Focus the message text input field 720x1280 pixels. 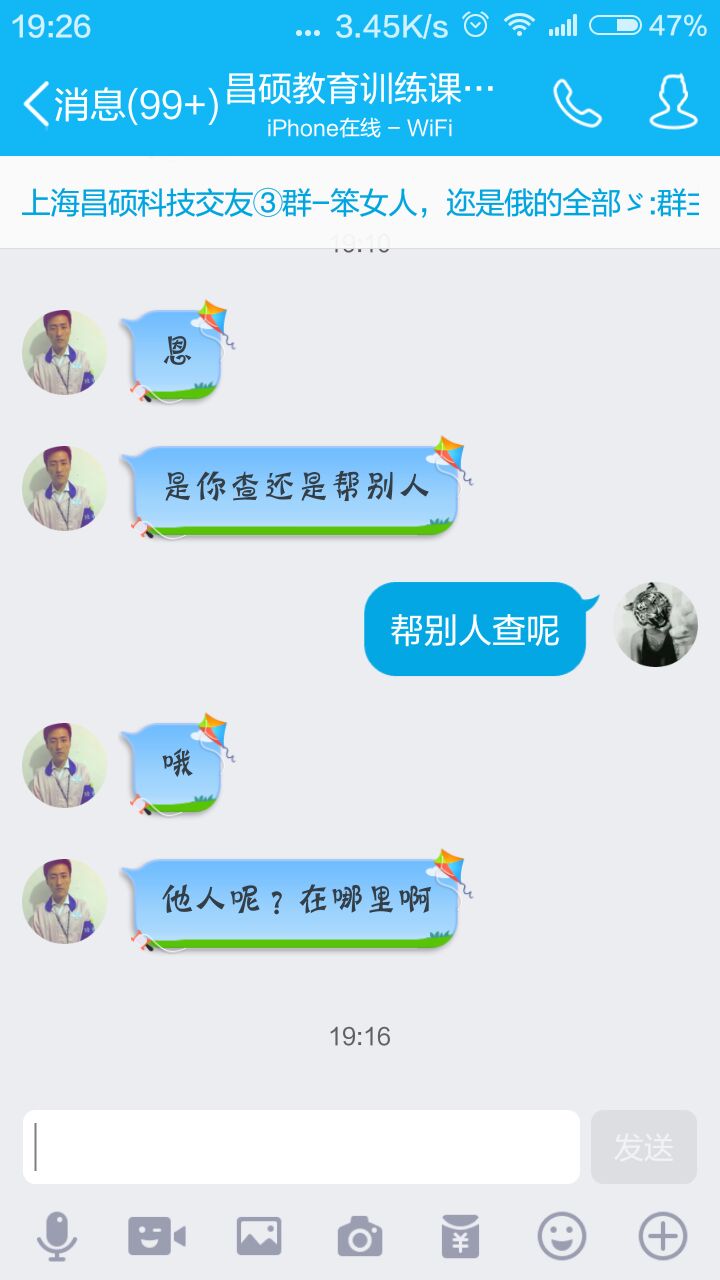[x=301, y=1147]
